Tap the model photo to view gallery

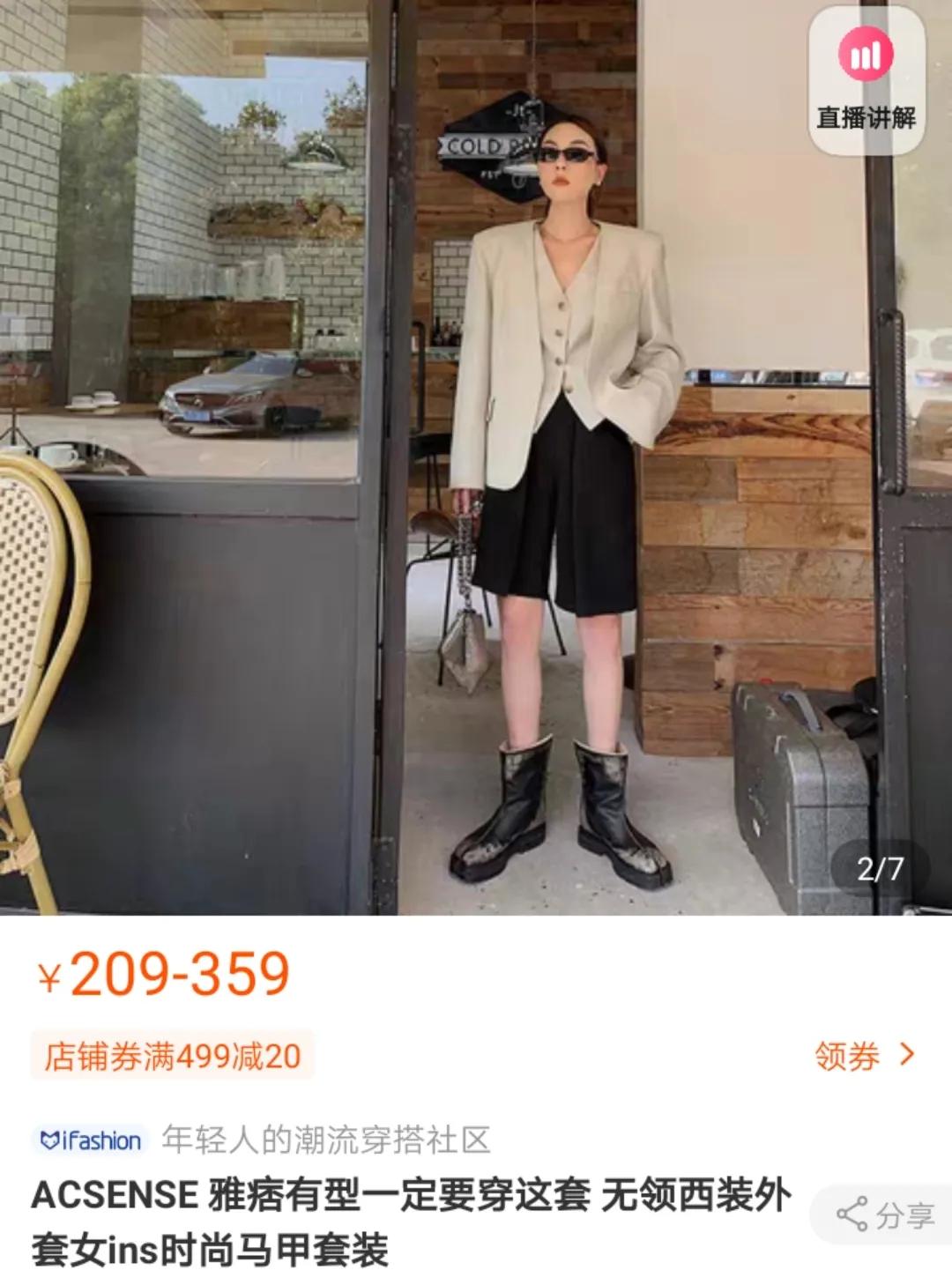[555, 485]
